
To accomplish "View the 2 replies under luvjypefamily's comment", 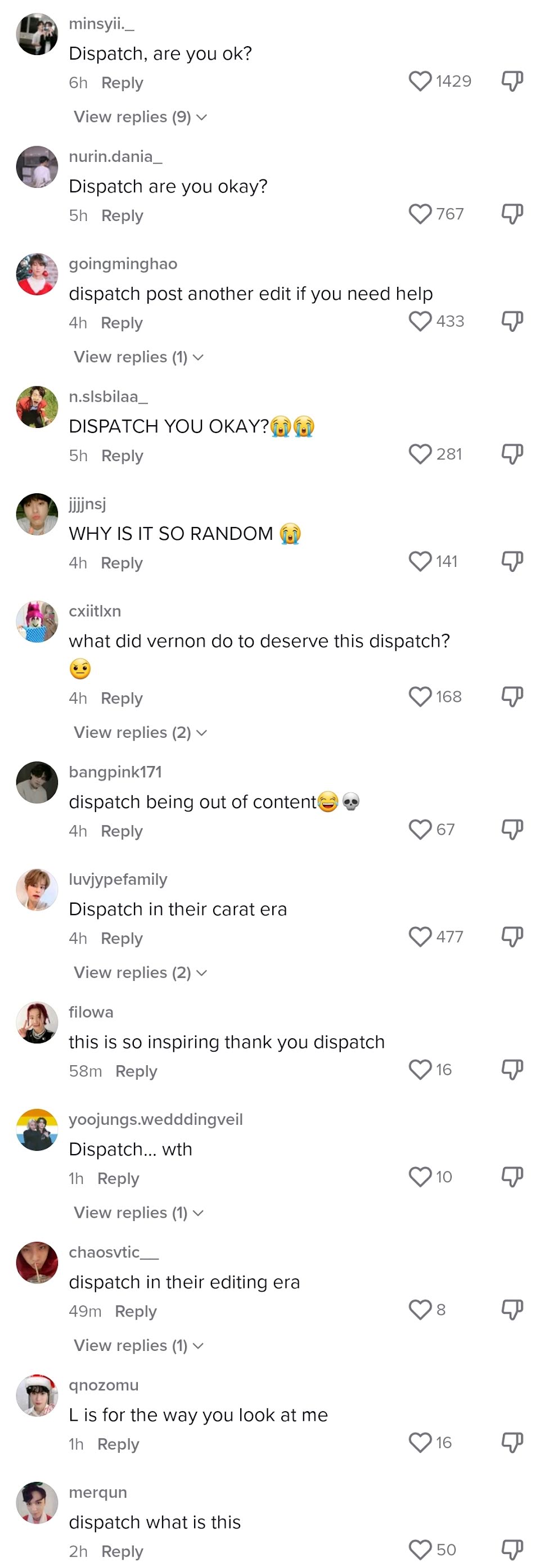I will coord(140,973).
